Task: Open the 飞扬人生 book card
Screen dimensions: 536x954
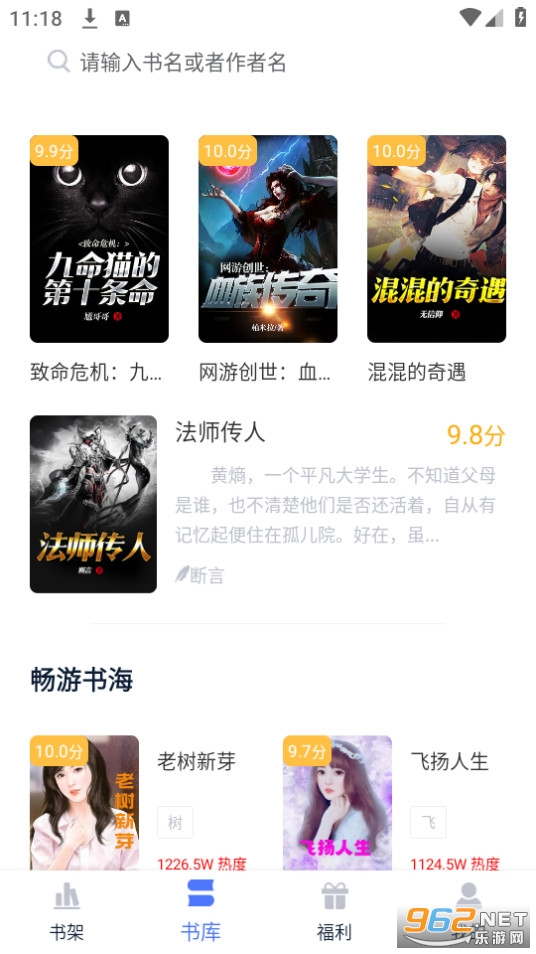Action: pos(398,802)
